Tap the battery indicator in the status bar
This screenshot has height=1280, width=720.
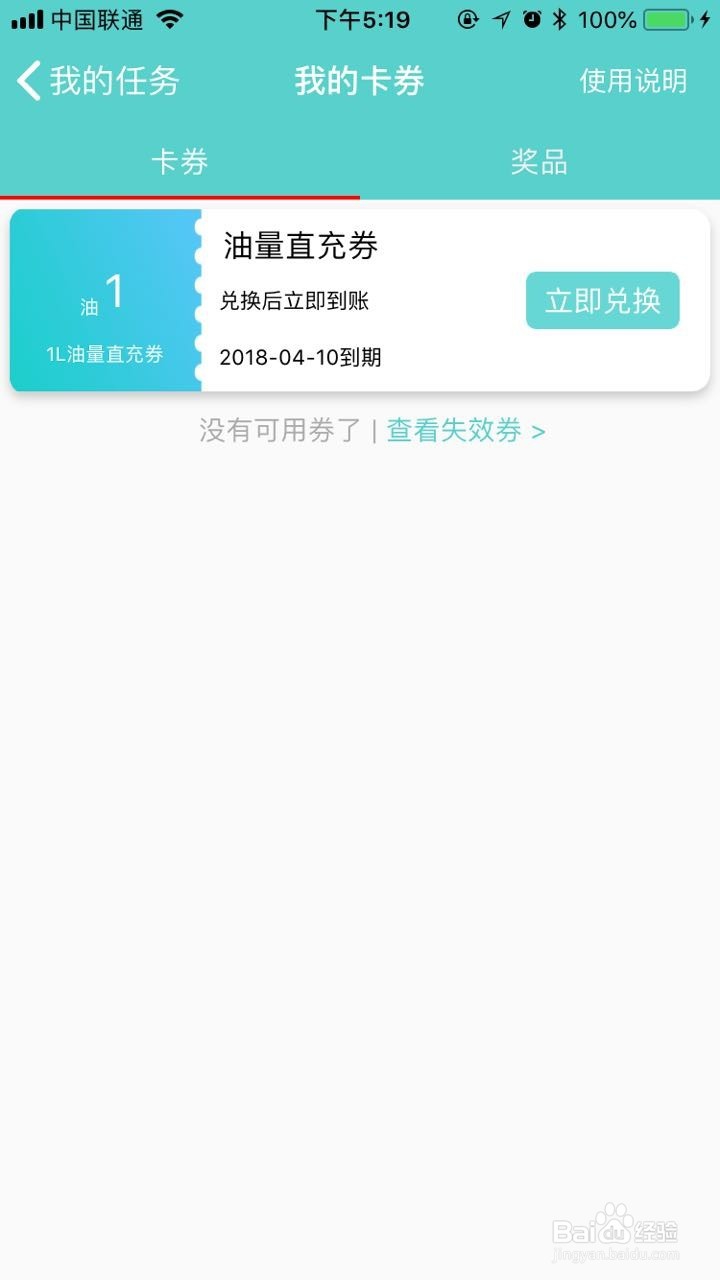click(665, 18)
